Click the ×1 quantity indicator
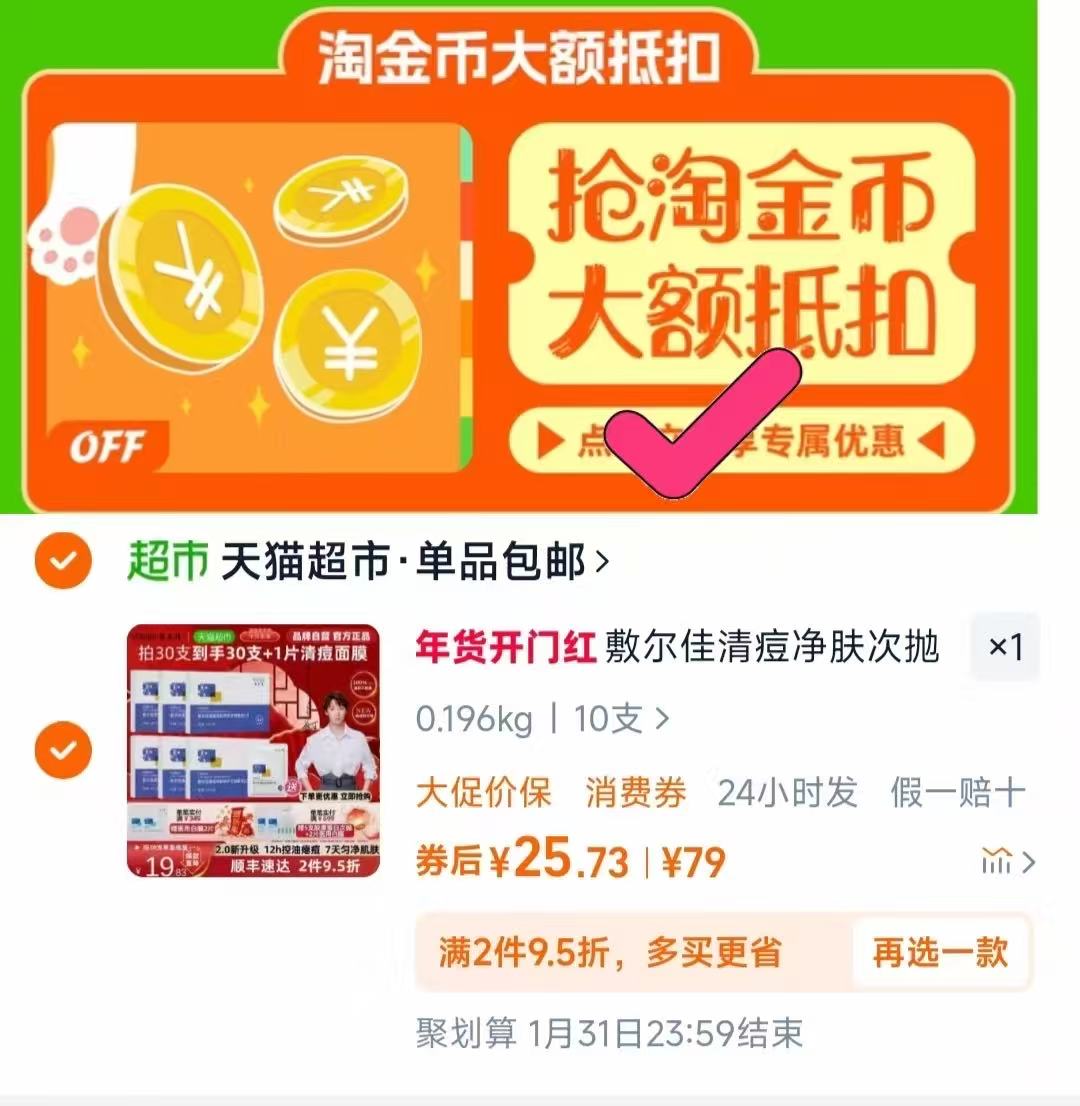The height and width of the screenshot is (1106, 1080). pos(1005,648)
